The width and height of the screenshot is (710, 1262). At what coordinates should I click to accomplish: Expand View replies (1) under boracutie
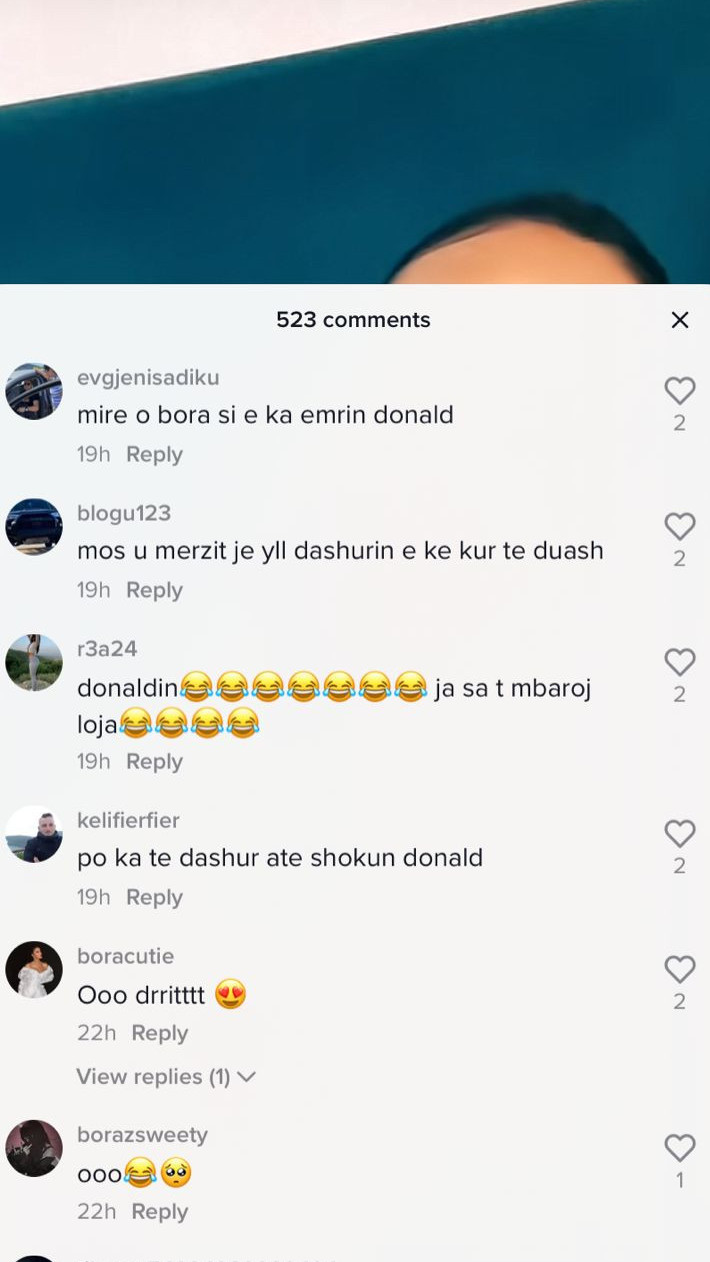166,1077
